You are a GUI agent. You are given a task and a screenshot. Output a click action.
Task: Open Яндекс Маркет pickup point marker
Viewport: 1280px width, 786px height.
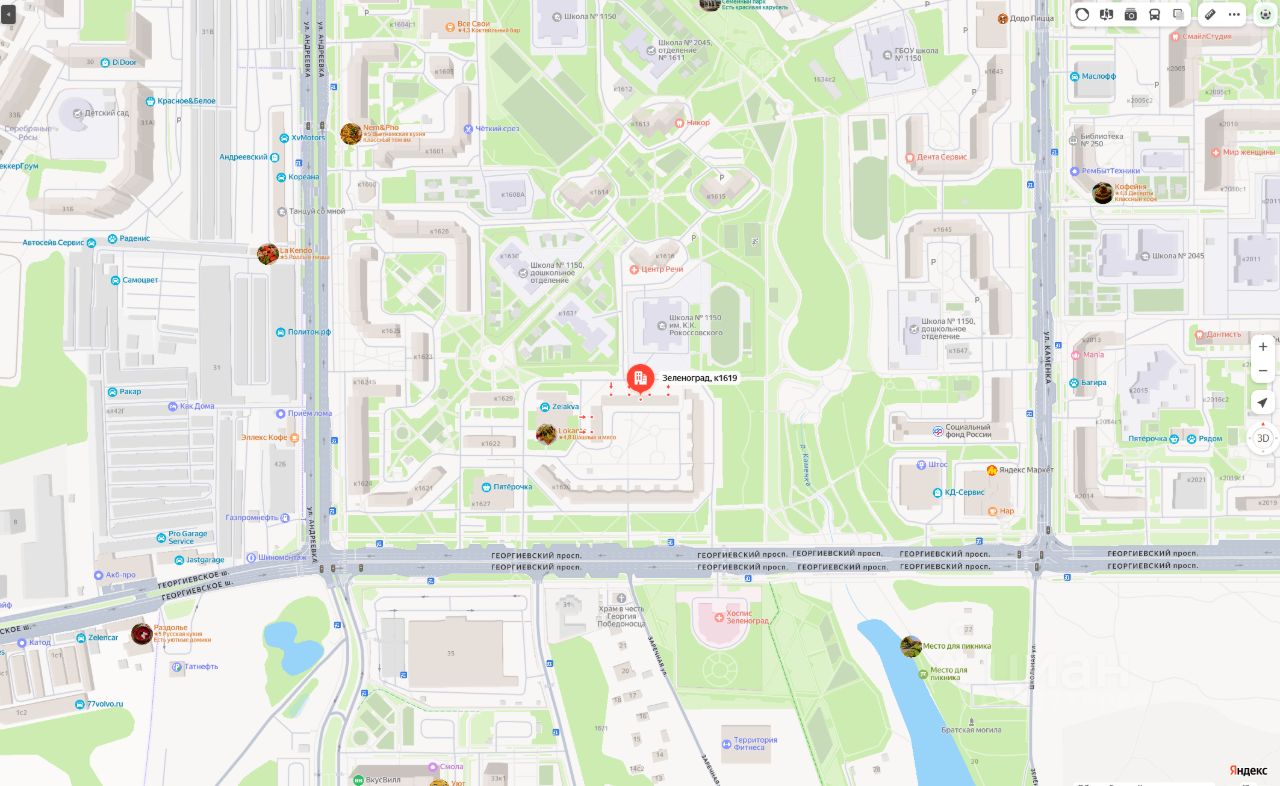pos(992,470)
